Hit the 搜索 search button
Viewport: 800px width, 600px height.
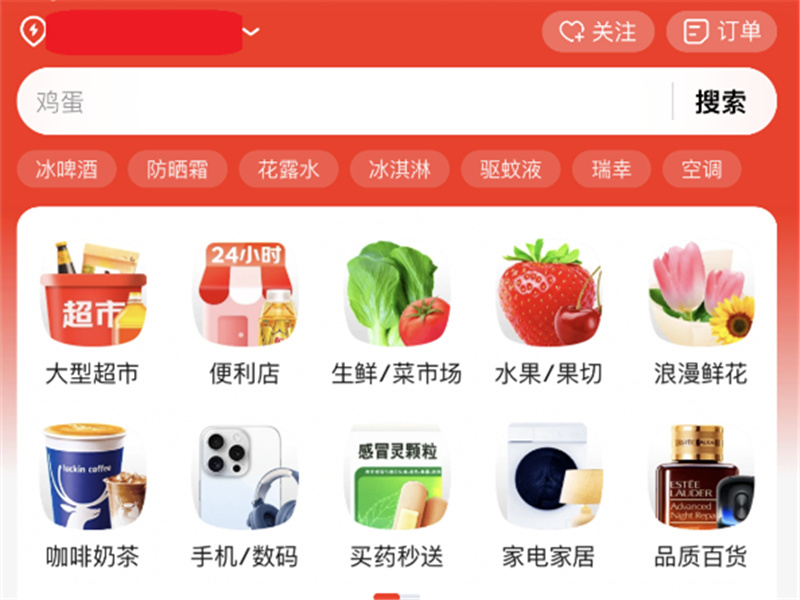click(720, 101)
